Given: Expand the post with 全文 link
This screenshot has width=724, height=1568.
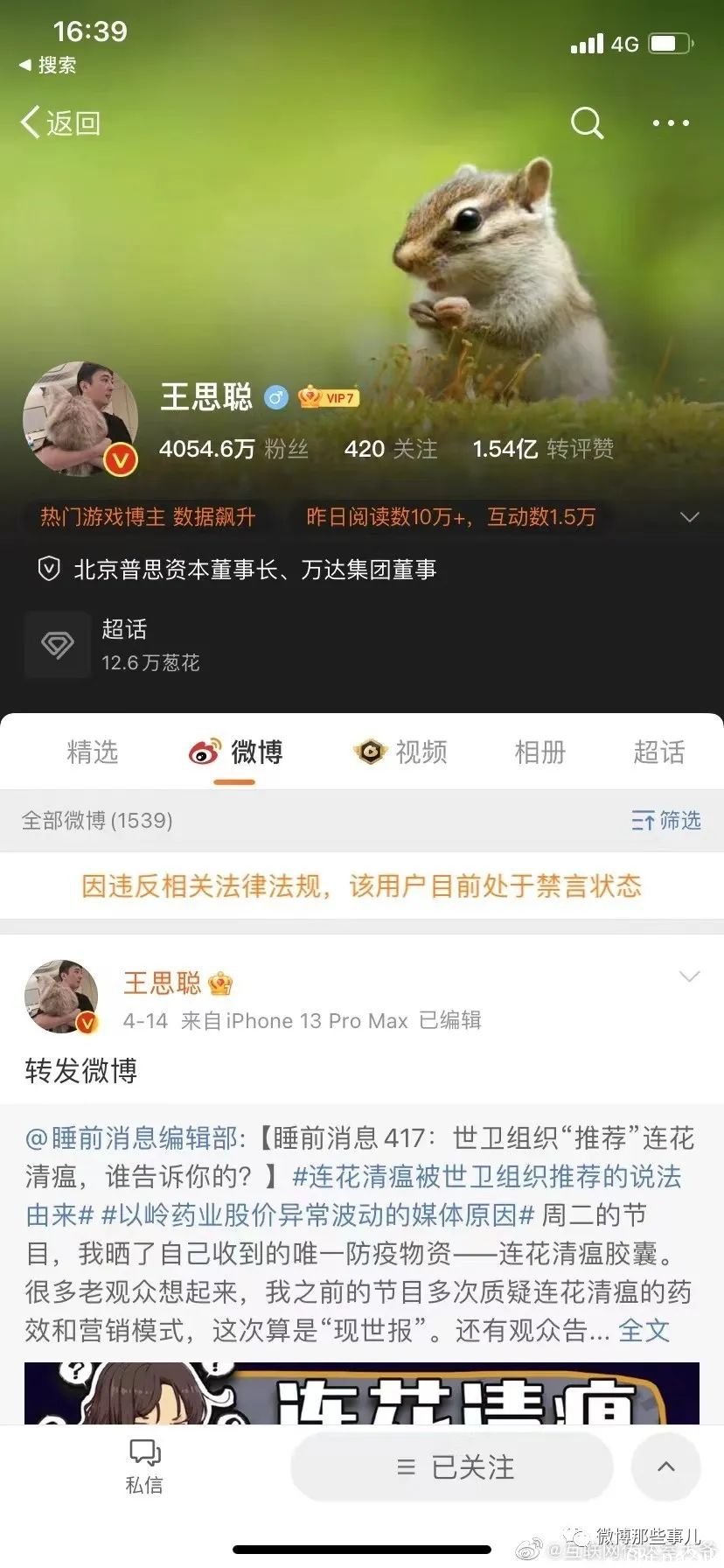Looking at the screenshot, I should [x=644, y=1330].
